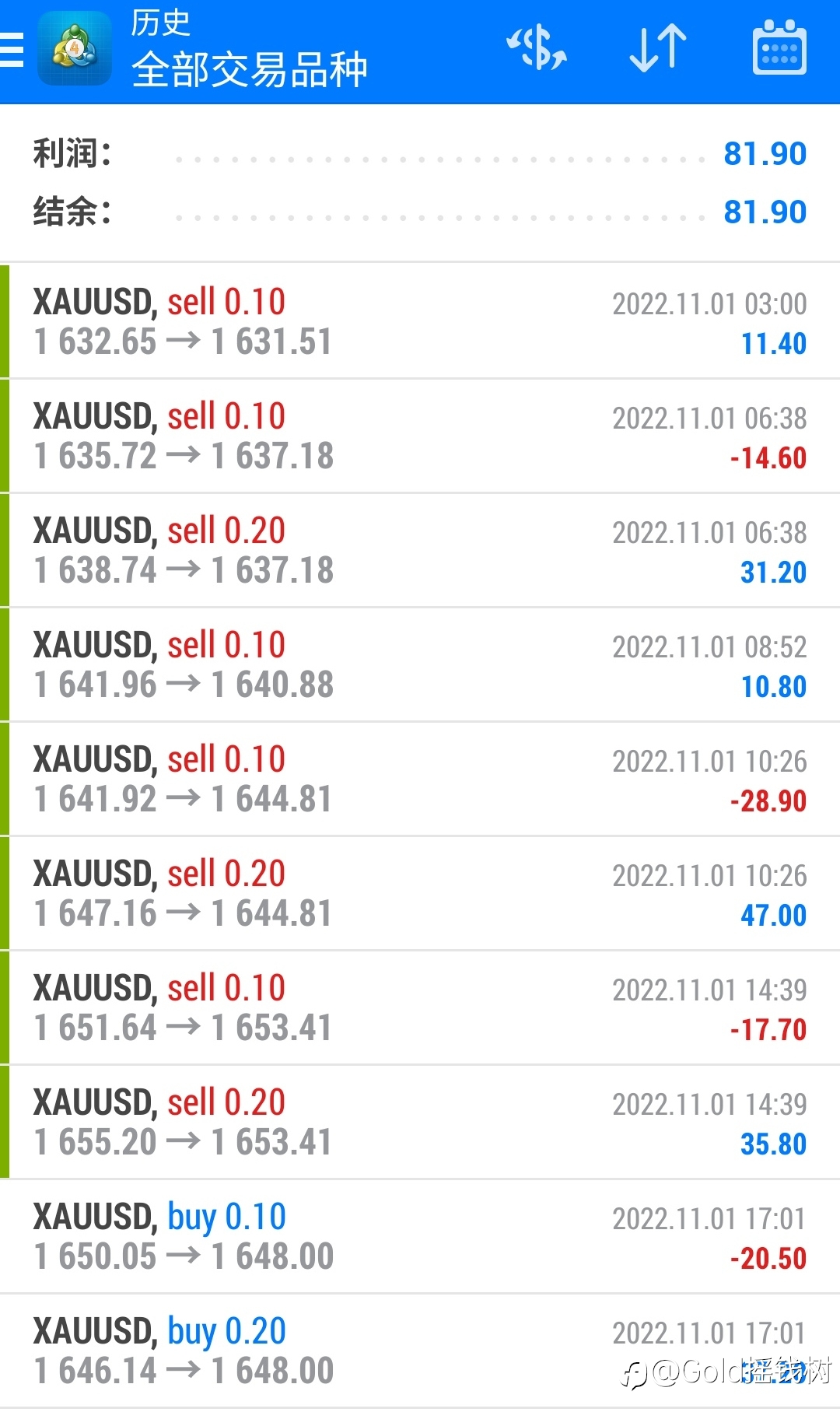
Task: Open the sort order arrows
Action: 658,48
